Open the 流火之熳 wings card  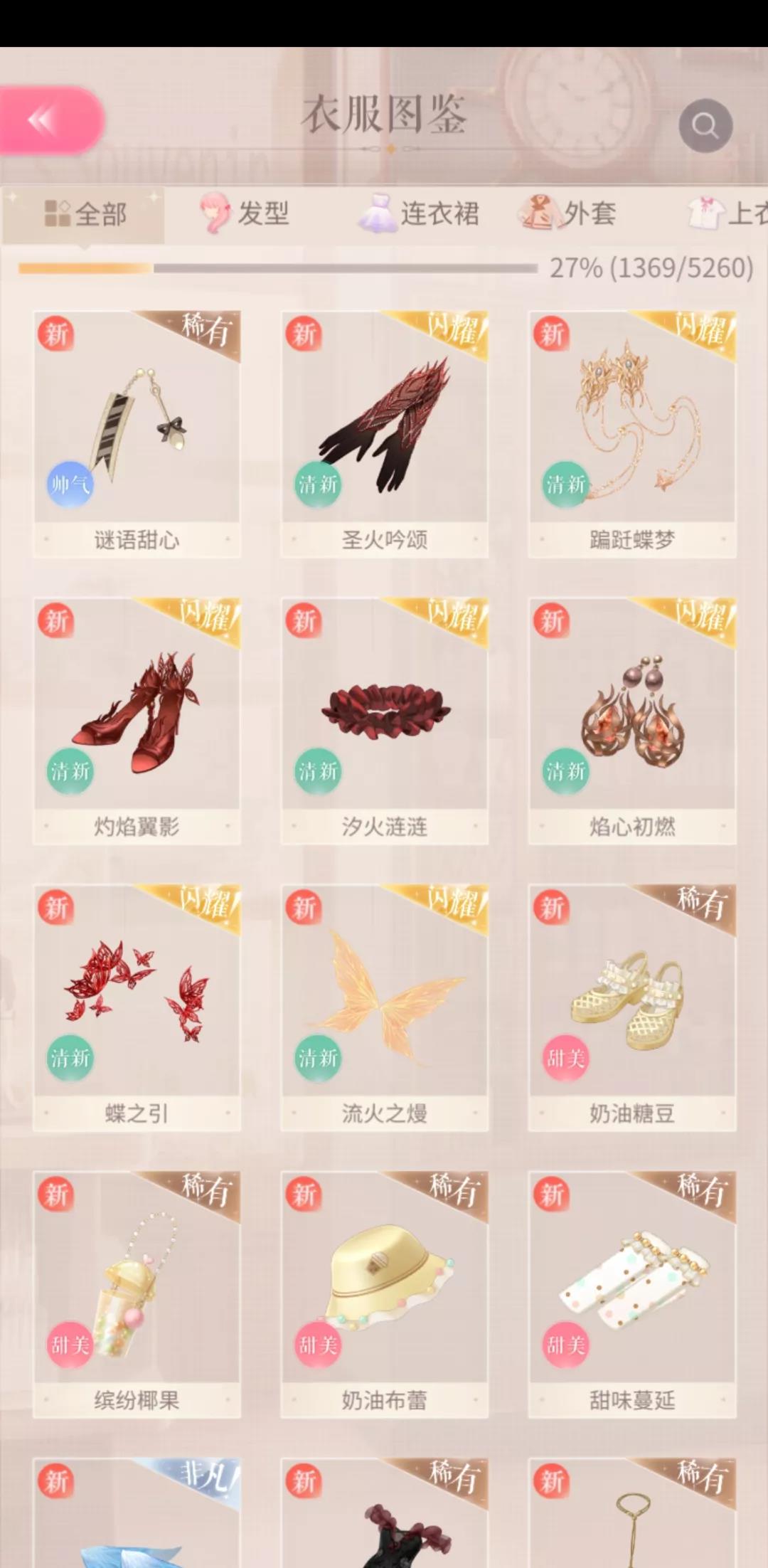384,1007
